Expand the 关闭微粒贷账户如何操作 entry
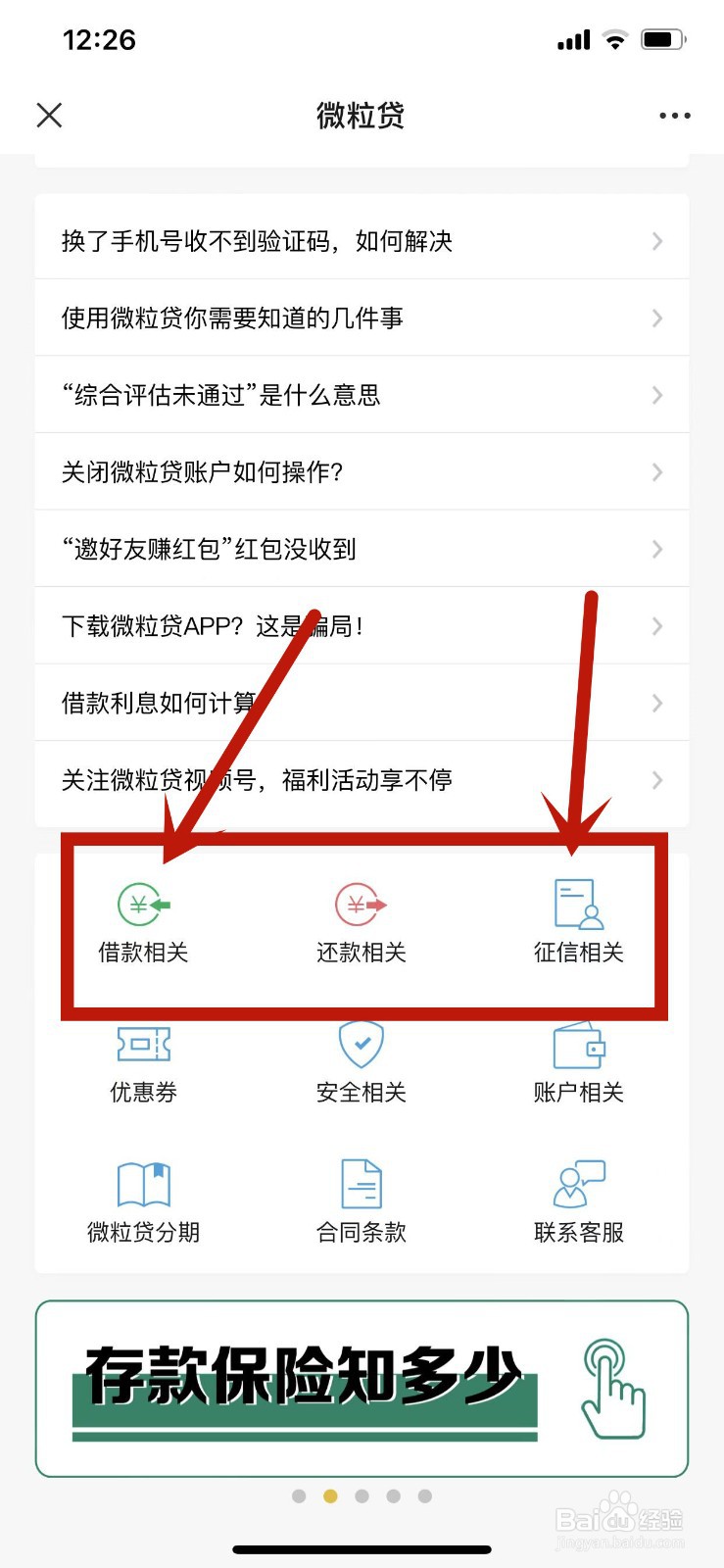The image size is (724, 1568). click(x=362, y=471)
